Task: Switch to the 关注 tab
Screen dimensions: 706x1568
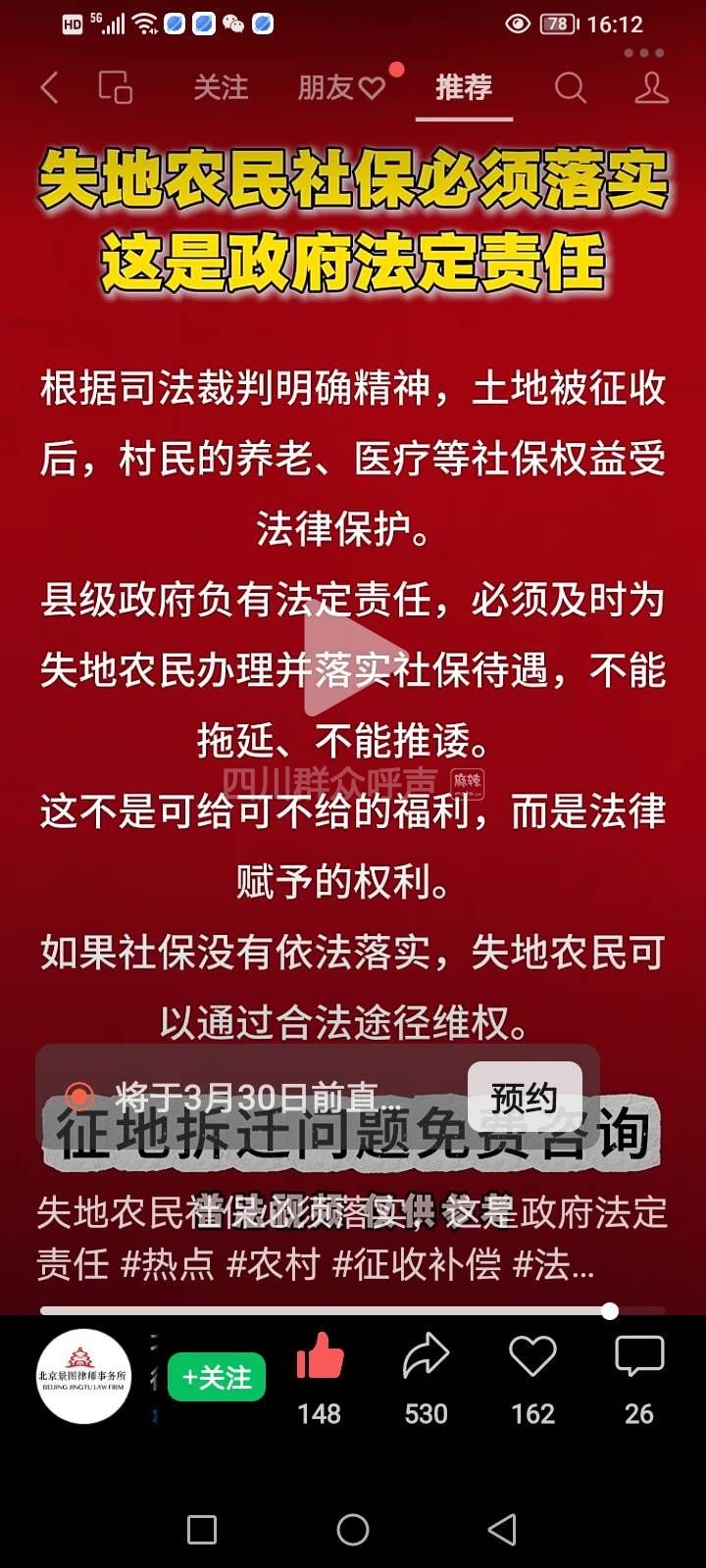Action: pyautogui.click(x=221, y=88)
